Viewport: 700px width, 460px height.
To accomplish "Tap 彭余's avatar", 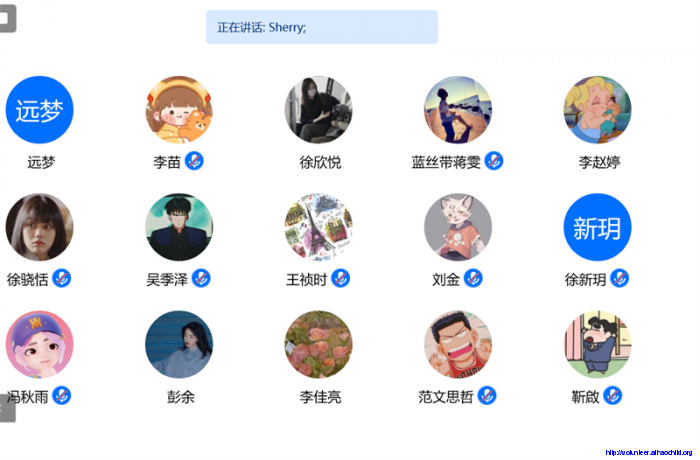I will point(179,344).
